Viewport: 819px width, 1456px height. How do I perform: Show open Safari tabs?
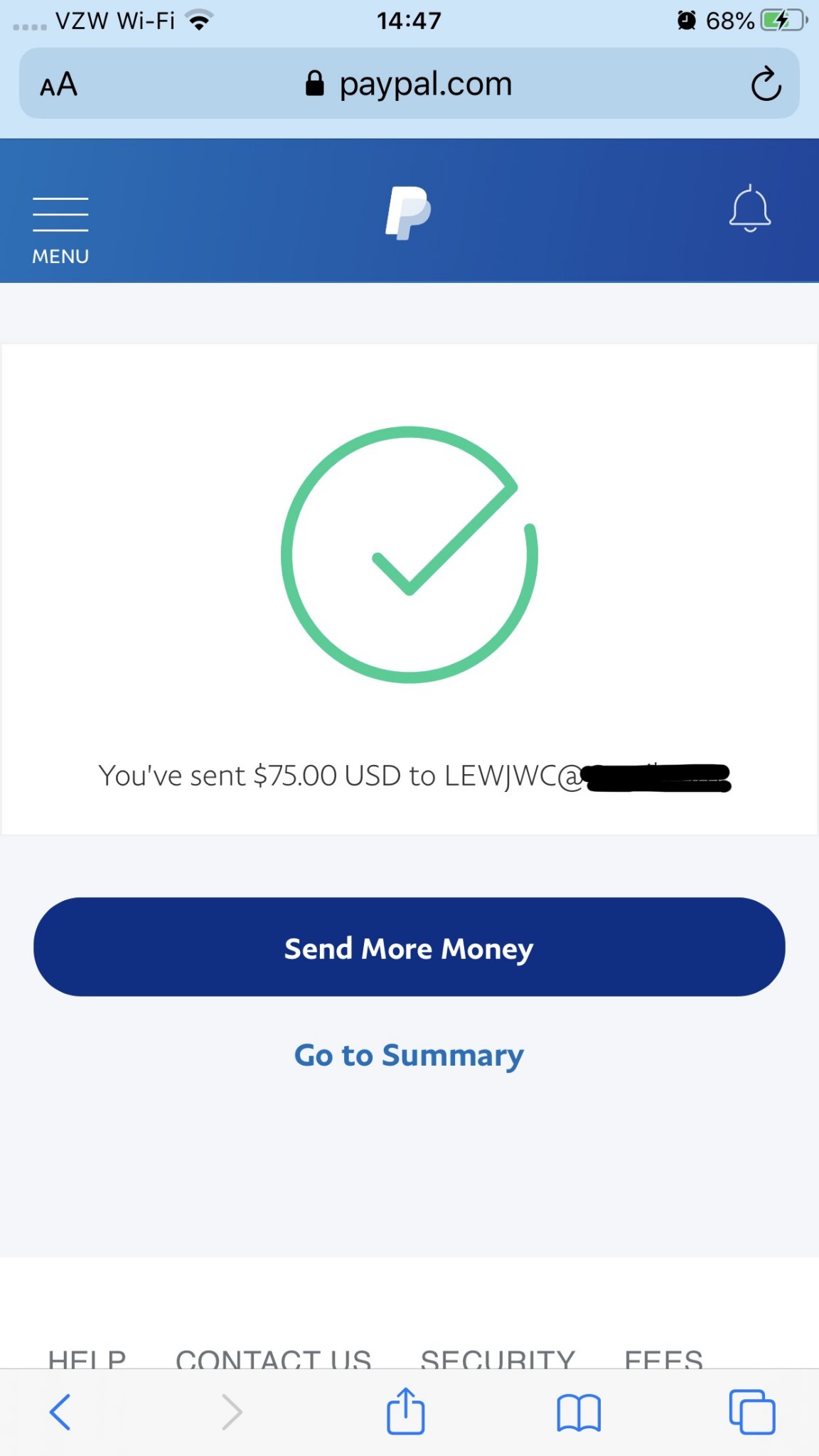tap(751, 1412)
